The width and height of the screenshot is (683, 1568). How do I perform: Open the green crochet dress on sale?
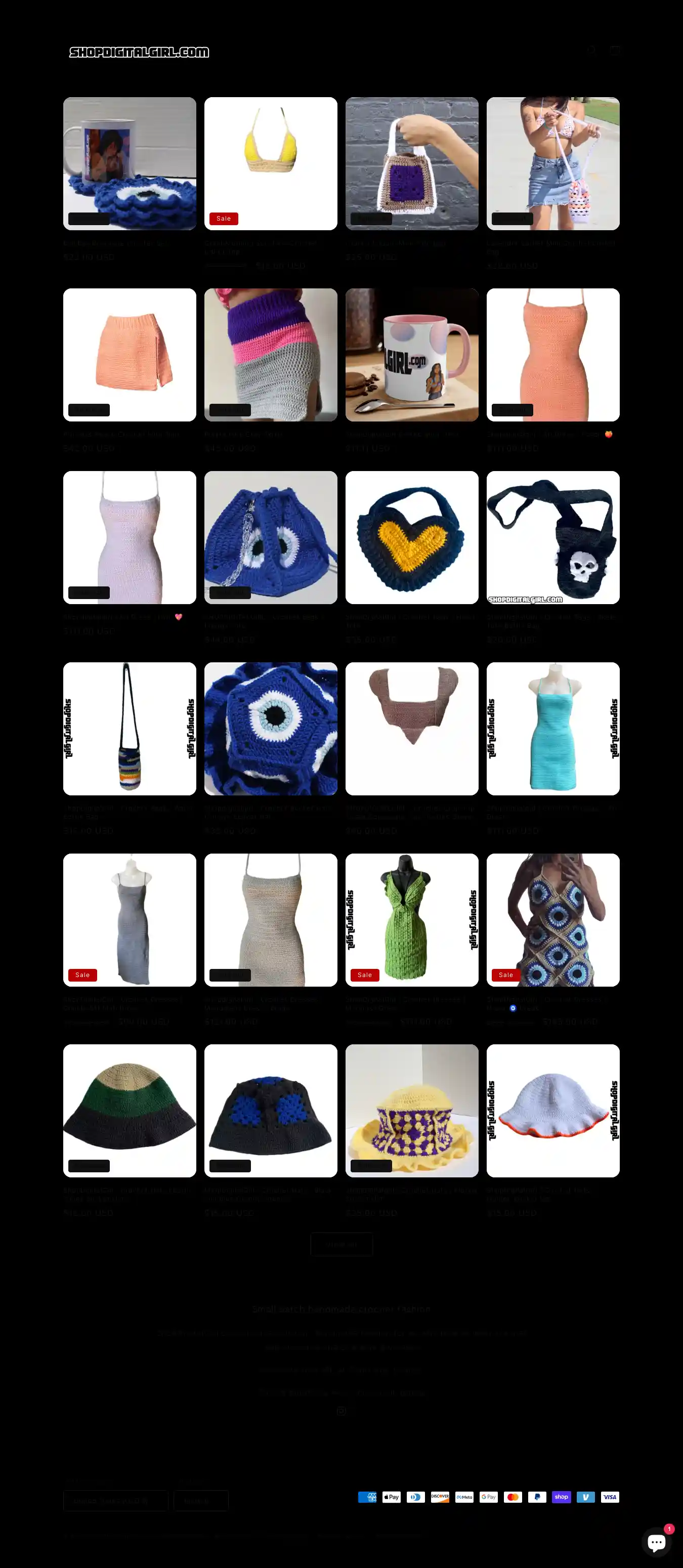(x=411, y=919)
